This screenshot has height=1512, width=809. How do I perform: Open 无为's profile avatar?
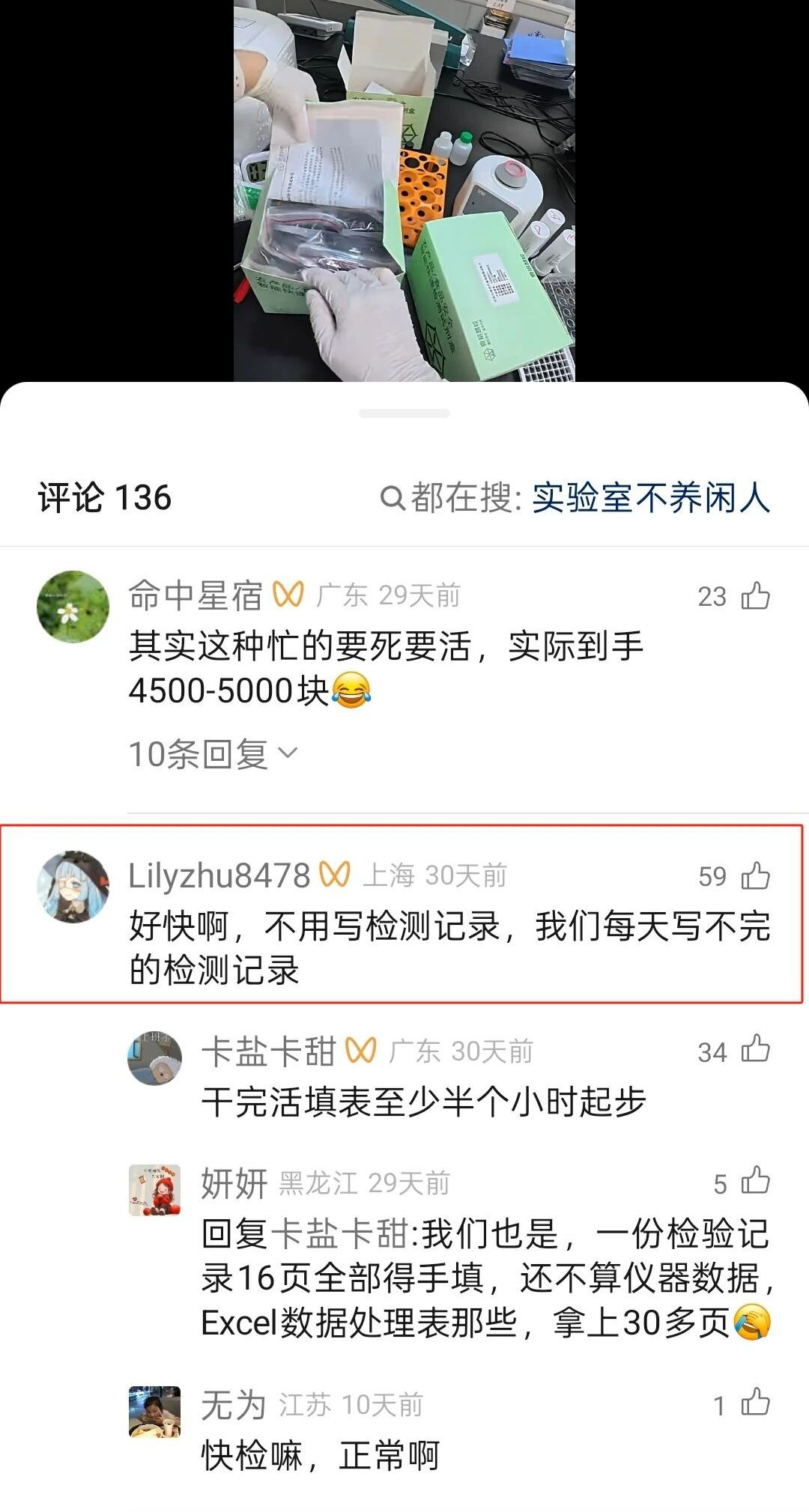click(154, 1412)
